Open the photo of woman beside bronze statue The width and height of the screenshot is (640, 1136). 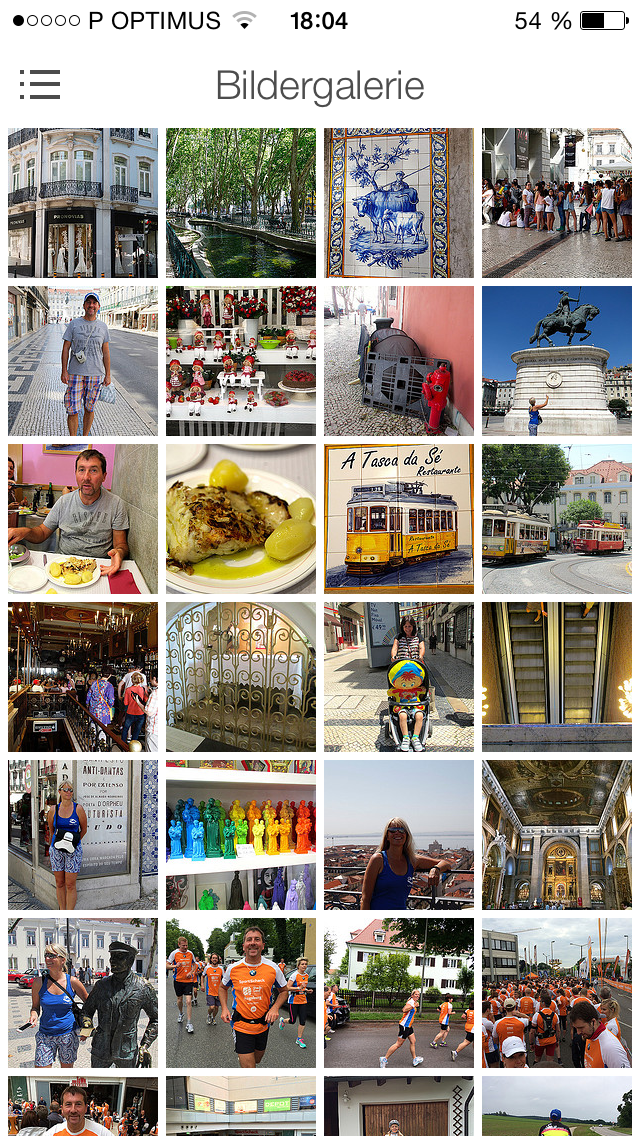[x=83, y=993]
